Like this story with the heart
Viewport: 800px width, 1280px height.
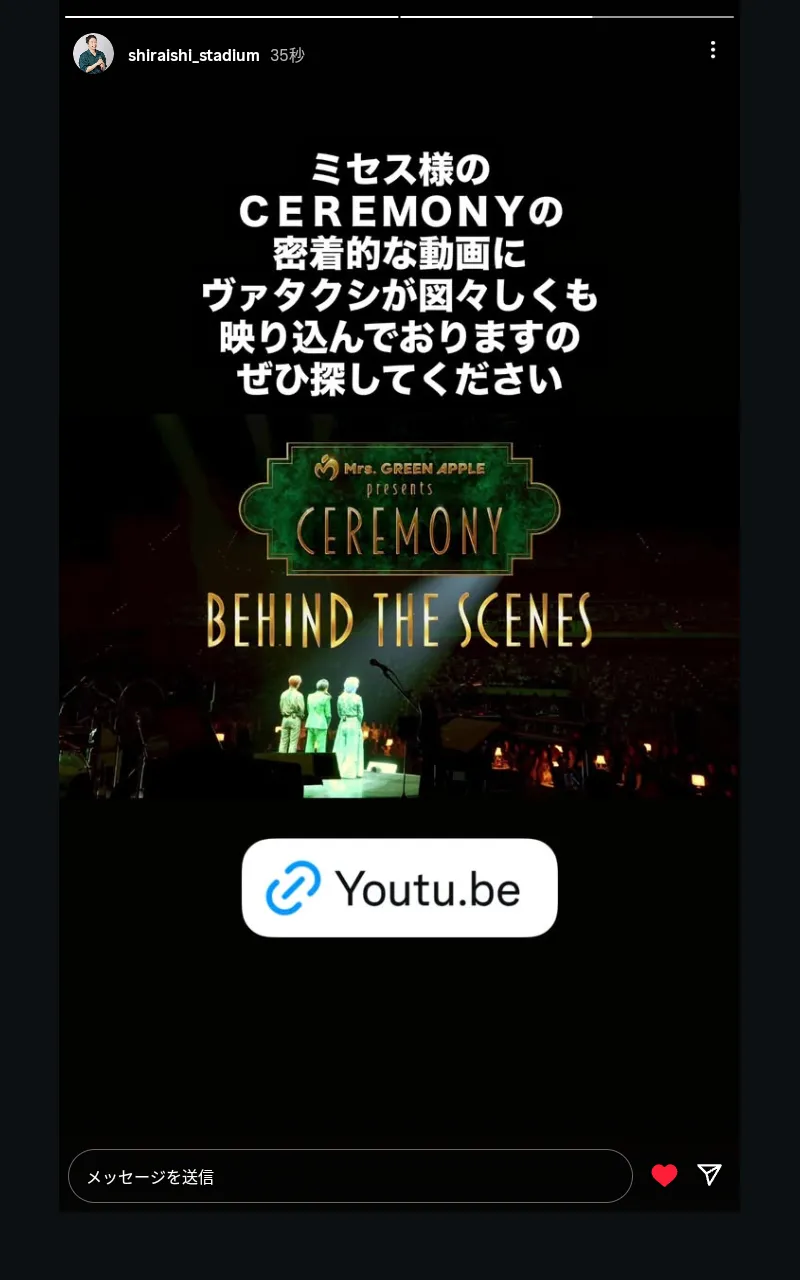pos(664,1176)
